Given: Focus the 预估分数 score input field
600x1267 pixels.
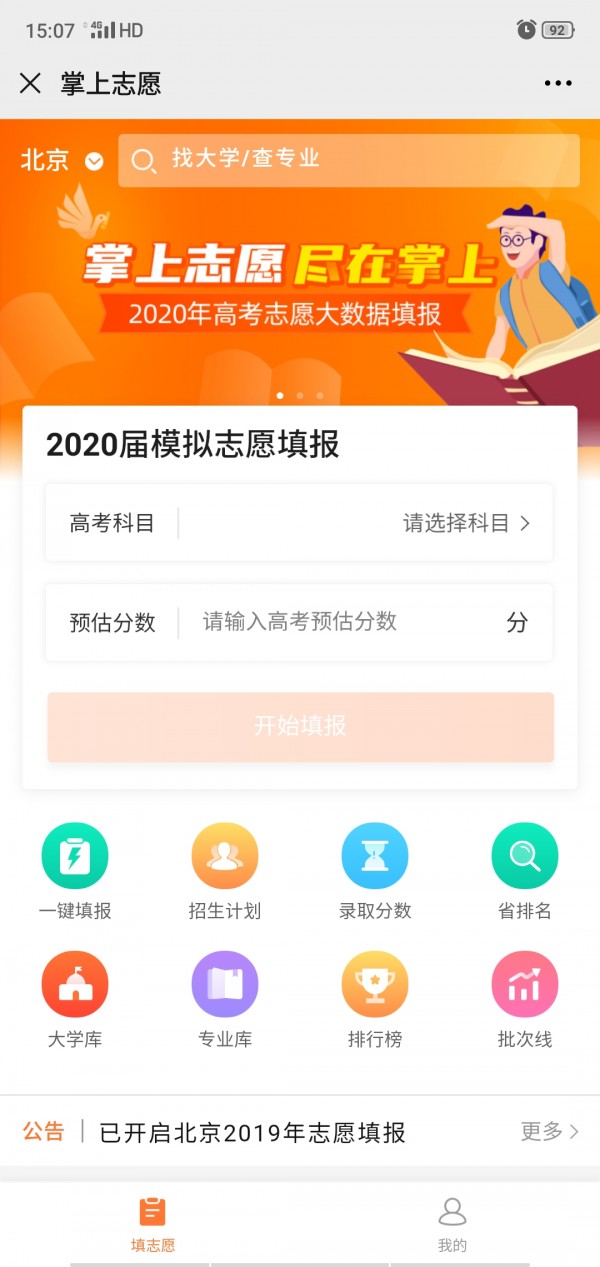Looking at the screenshot, I should click(340, 622).
